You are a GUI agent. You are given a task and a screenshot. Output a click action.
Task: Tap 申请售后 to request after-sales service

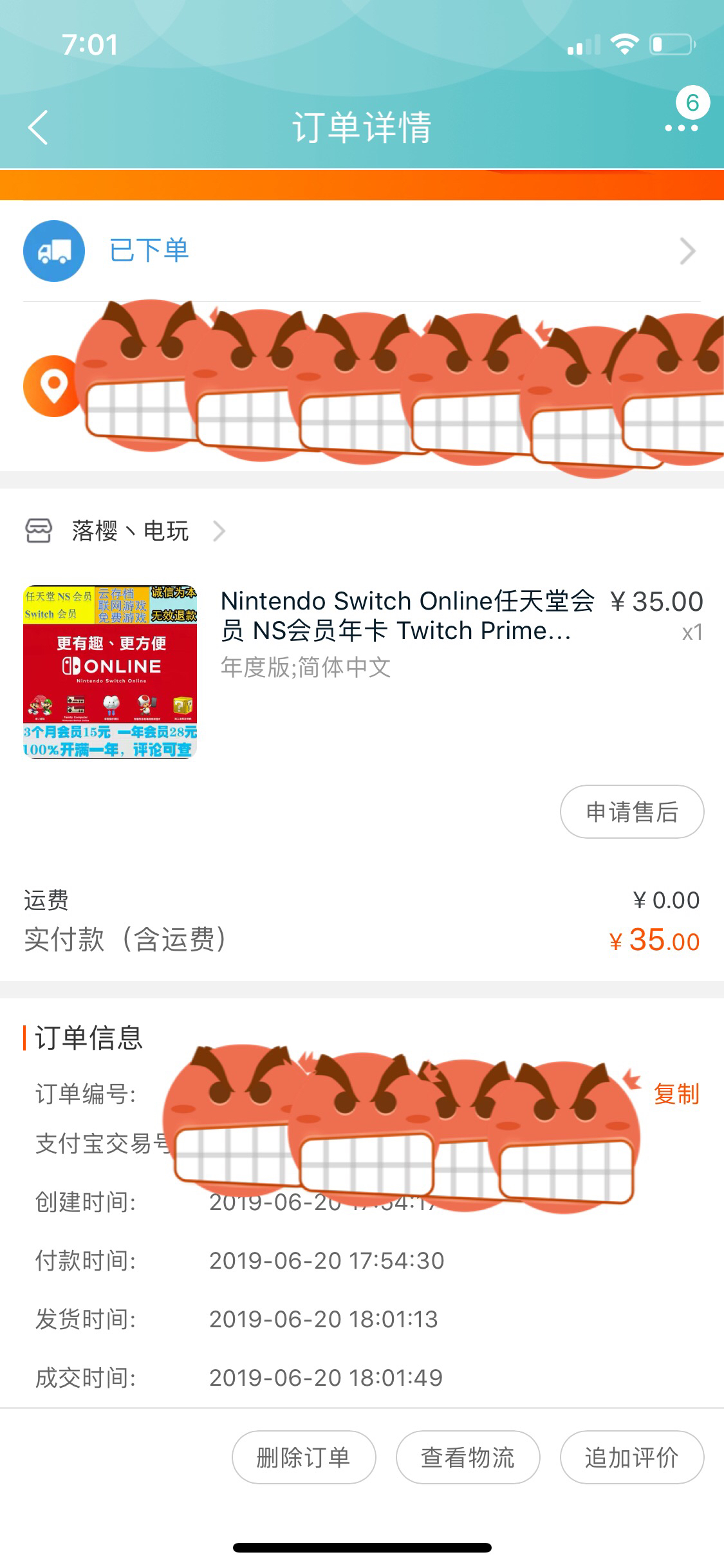coord(631,812)
